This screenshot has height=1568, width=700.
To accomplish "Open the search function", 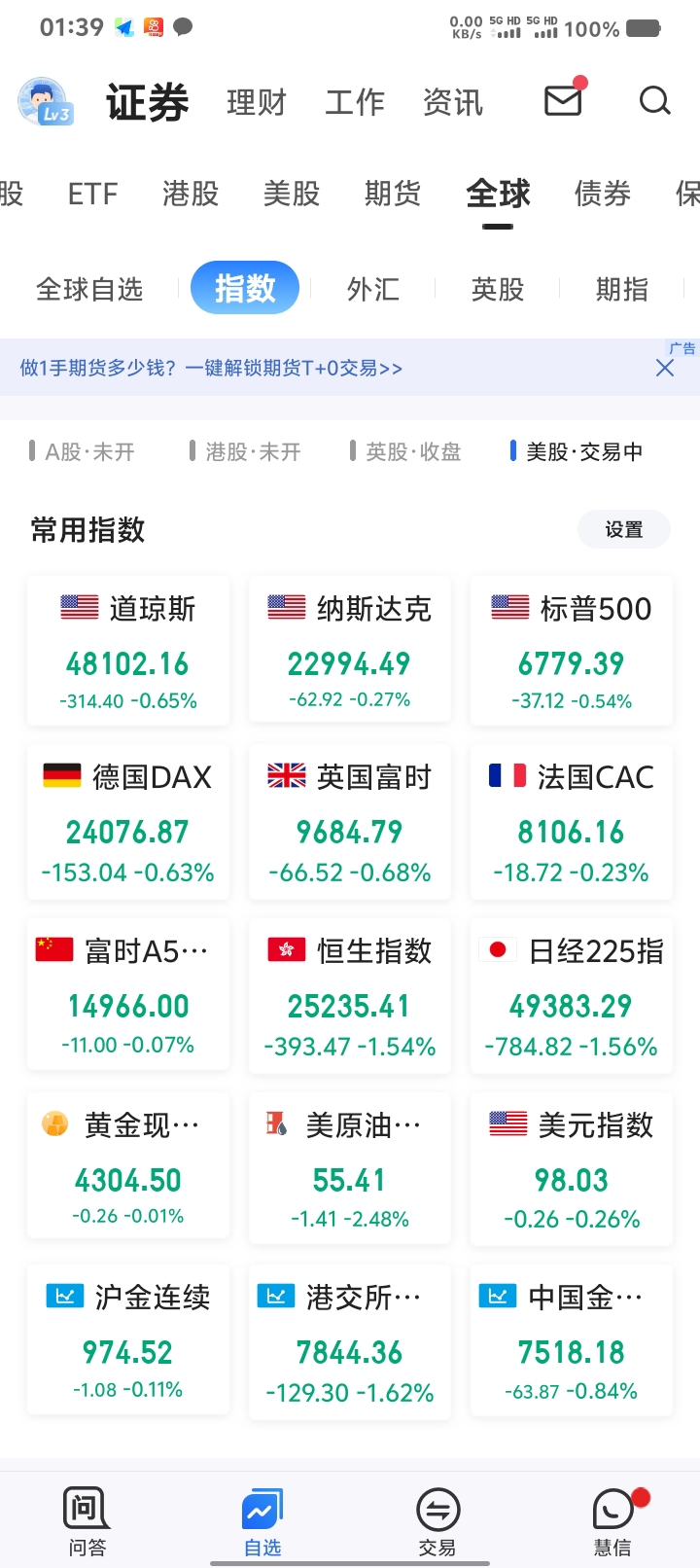I will 654,101.
